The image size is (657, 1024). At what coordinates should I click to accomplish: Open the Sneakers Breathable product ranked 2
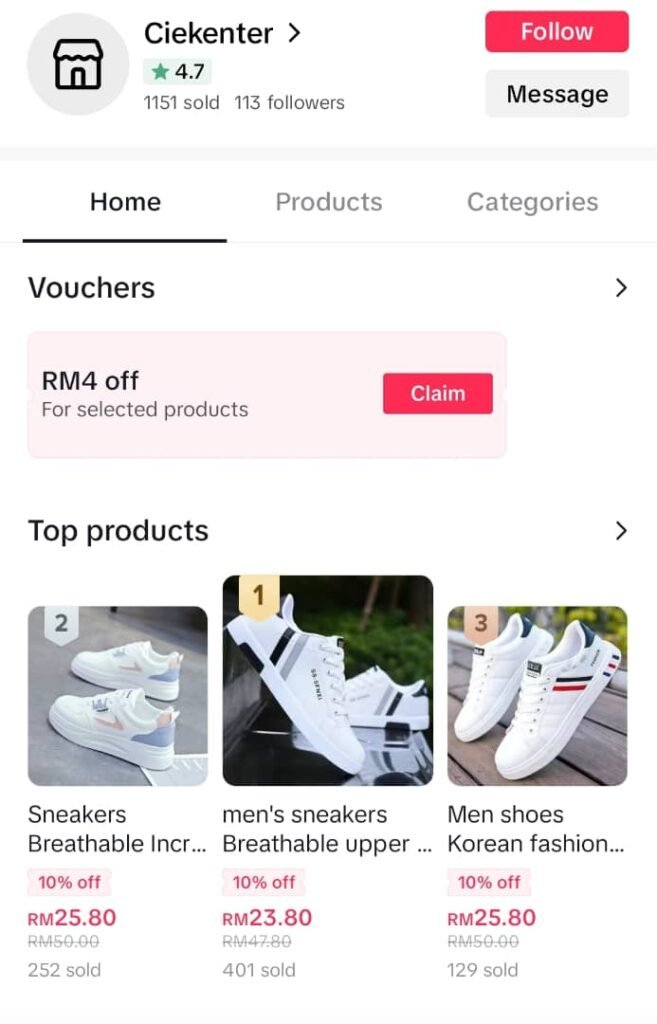coord(117,696)
